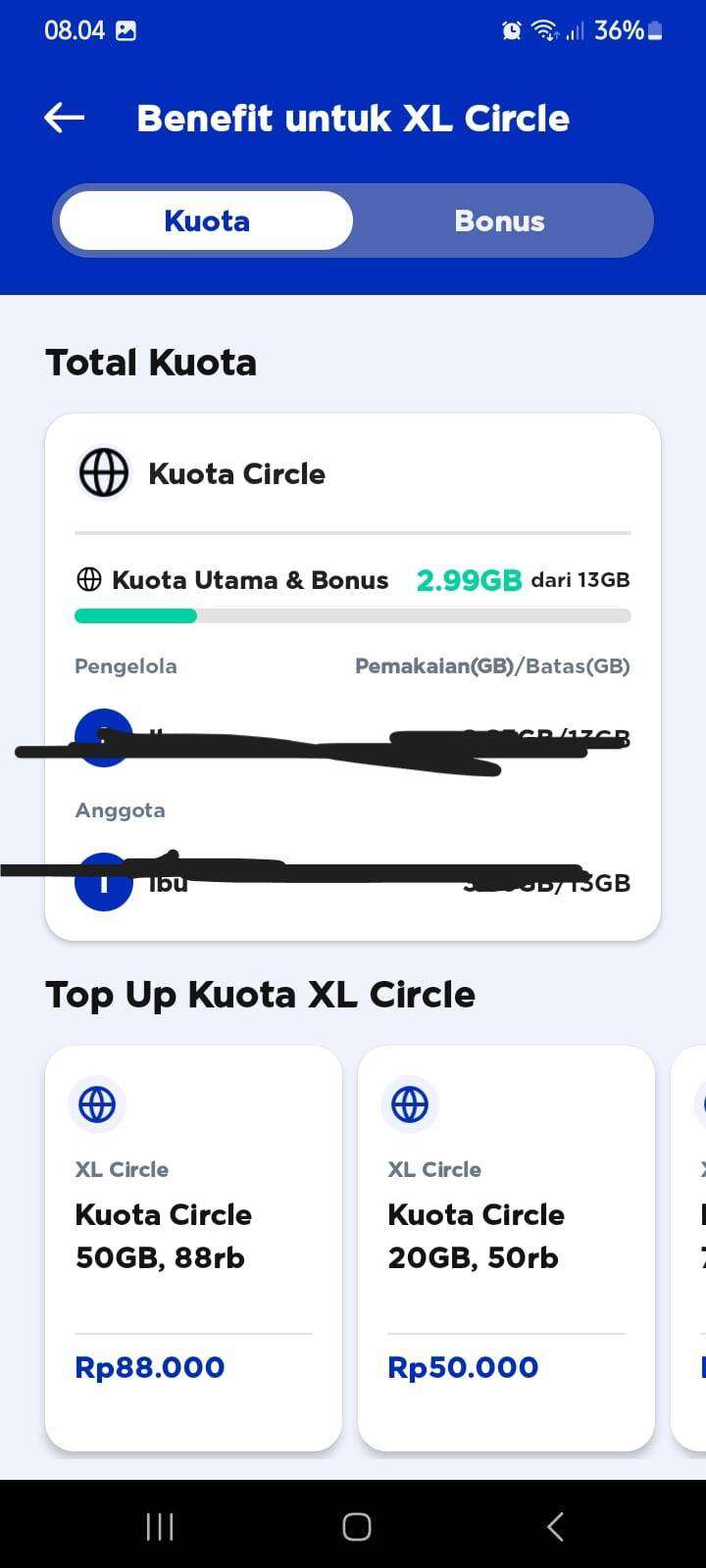Viewport: 706px width, 1568px height.
Task: Select the Kuota tab
Action: pos(206,220)
